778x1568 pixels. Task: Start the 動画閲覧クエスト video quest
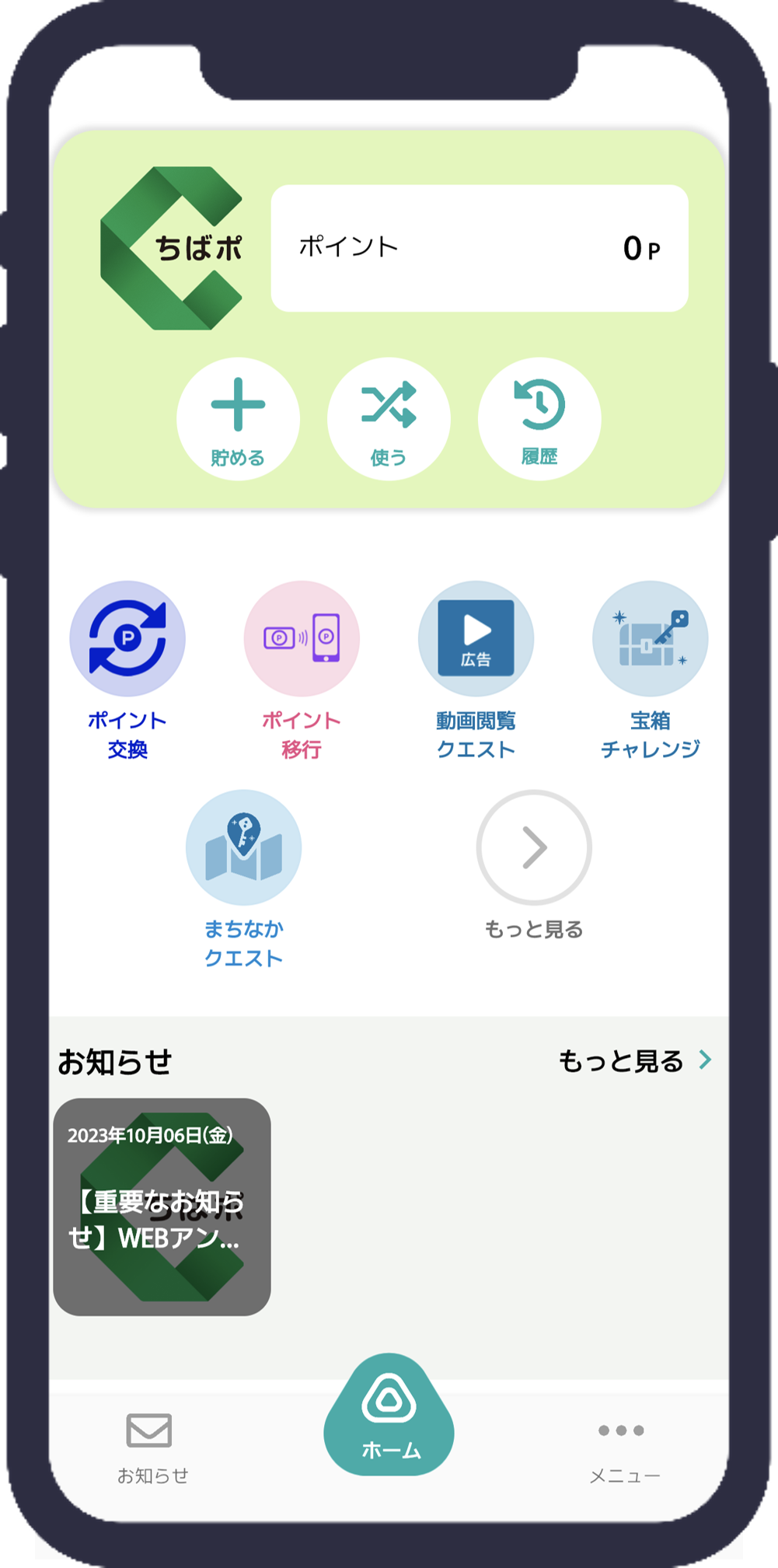476,640
